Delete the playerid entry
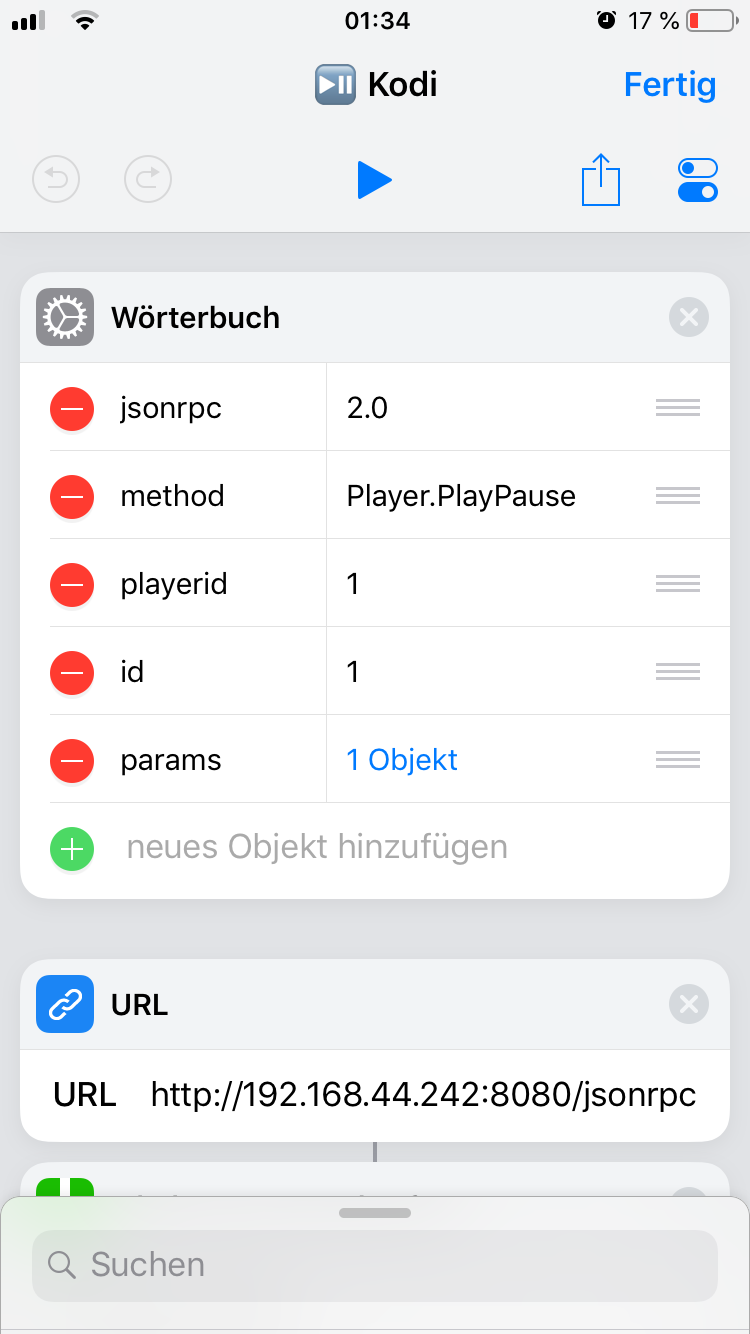 72,584
